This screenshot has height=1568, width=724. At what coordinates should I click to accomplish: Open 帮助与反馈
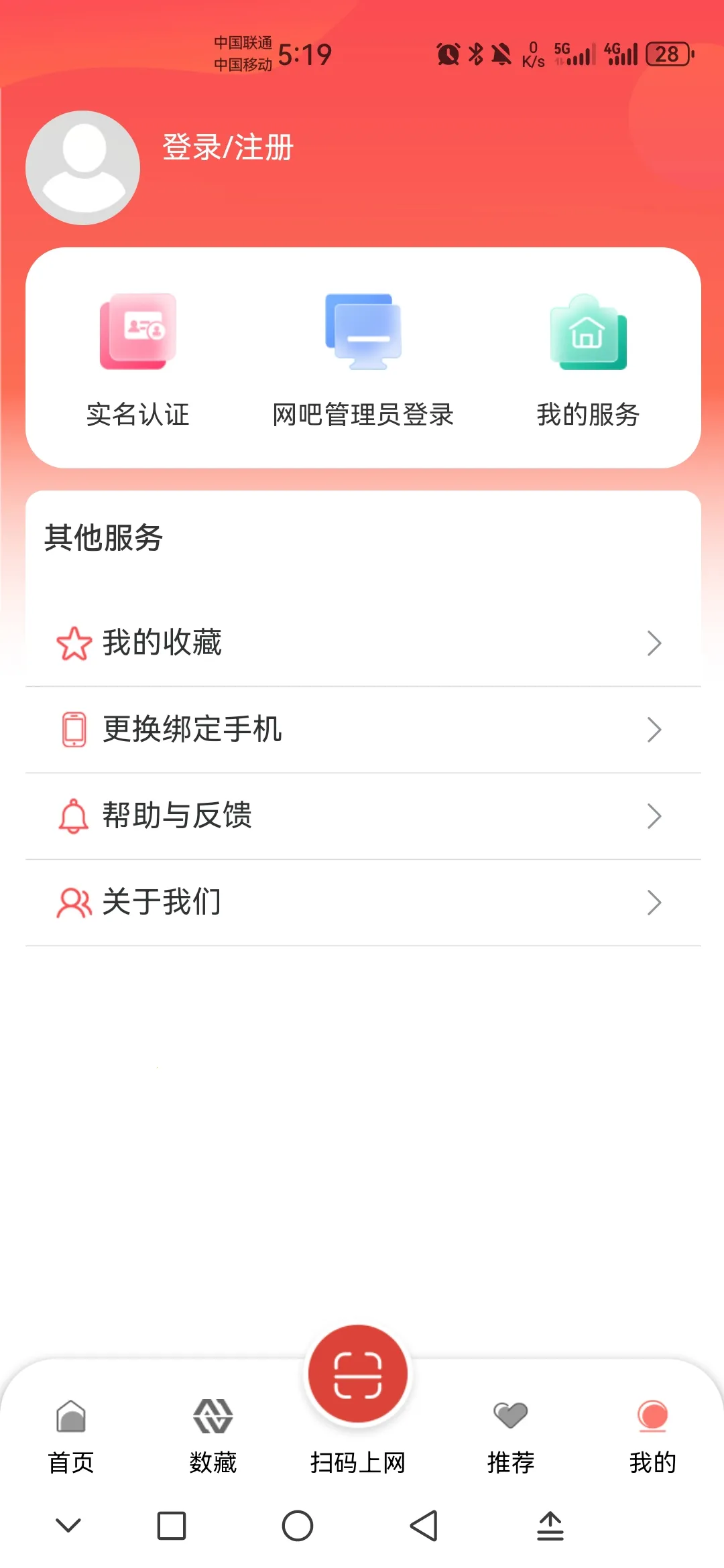tap(363, 815)
